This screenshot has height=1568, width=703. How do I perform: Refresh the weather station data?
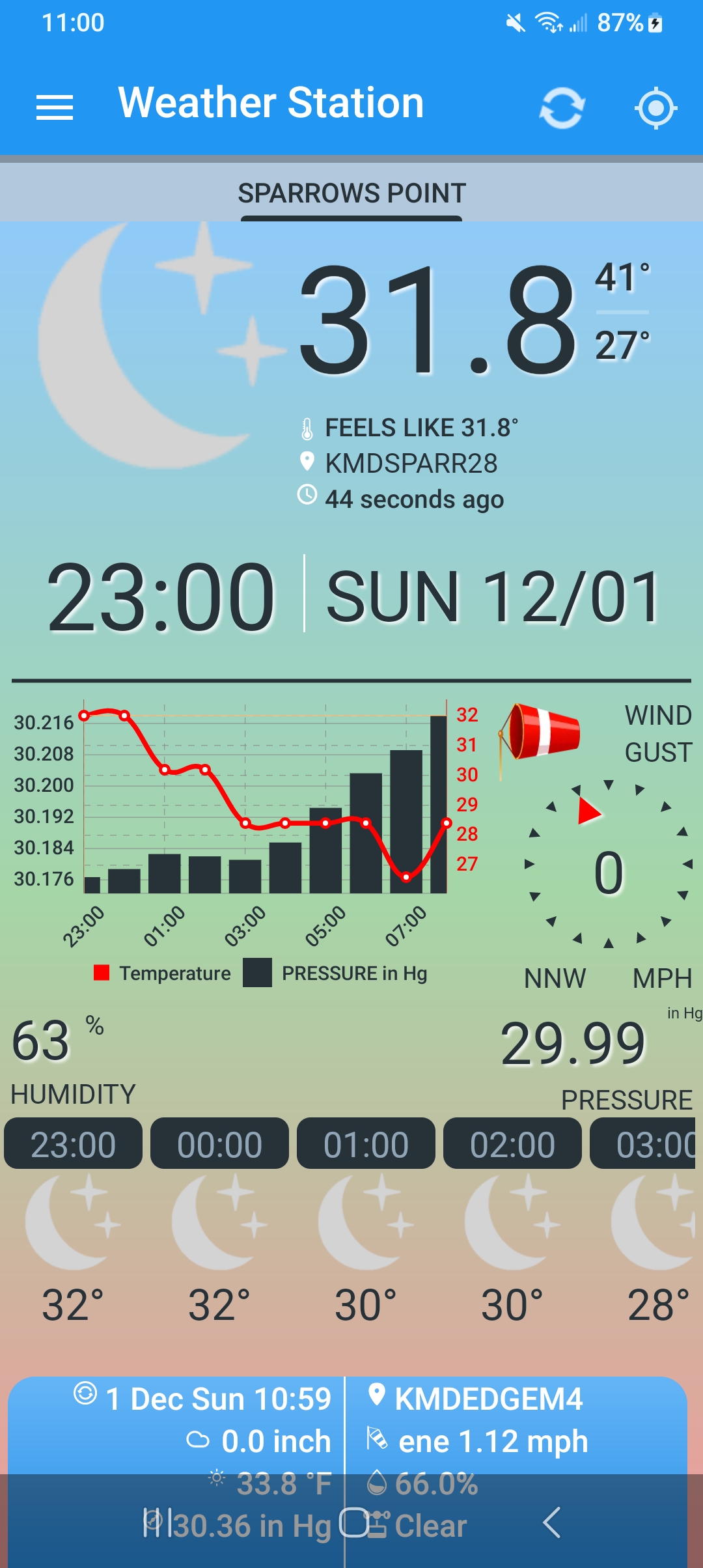562,107
